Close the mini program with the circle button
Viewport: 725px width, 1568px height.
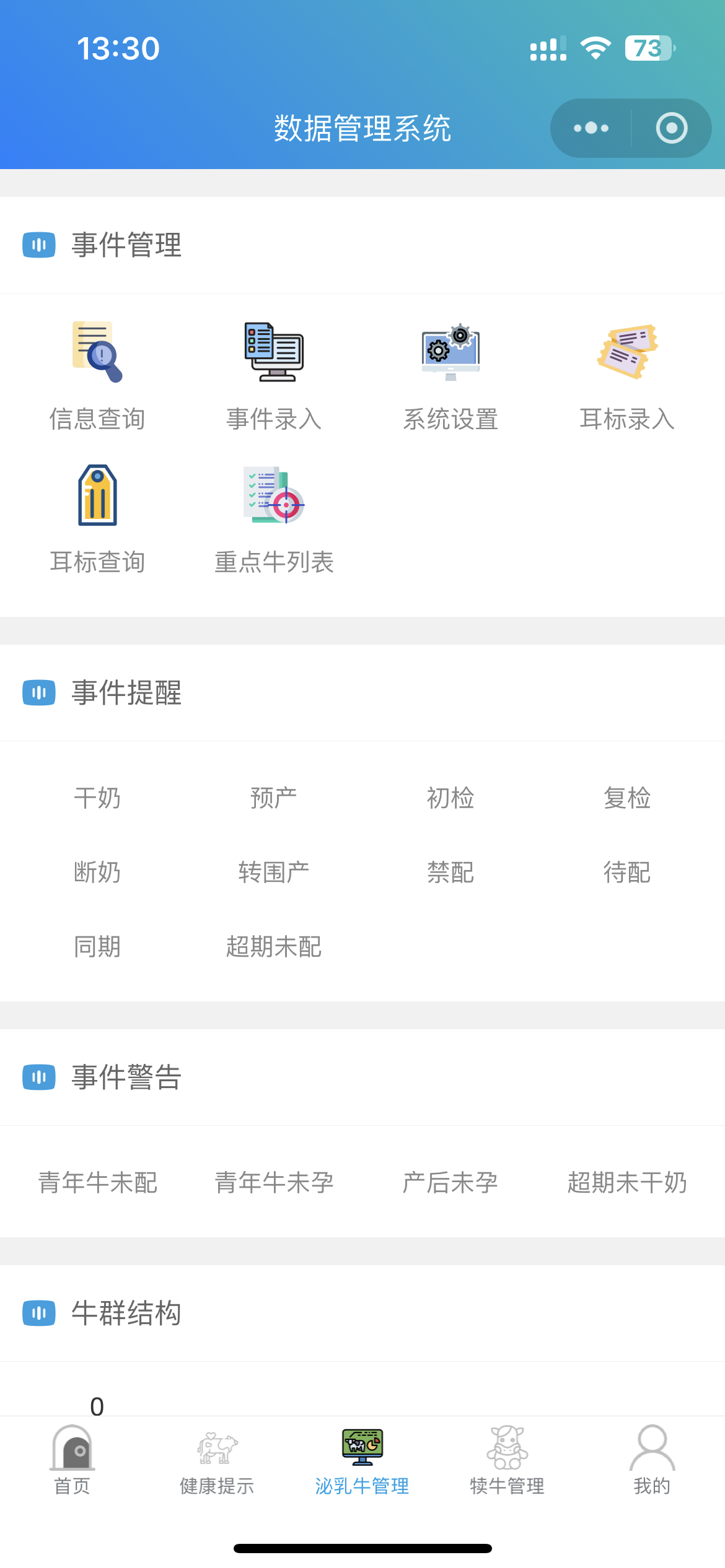(x=672, y=128)
